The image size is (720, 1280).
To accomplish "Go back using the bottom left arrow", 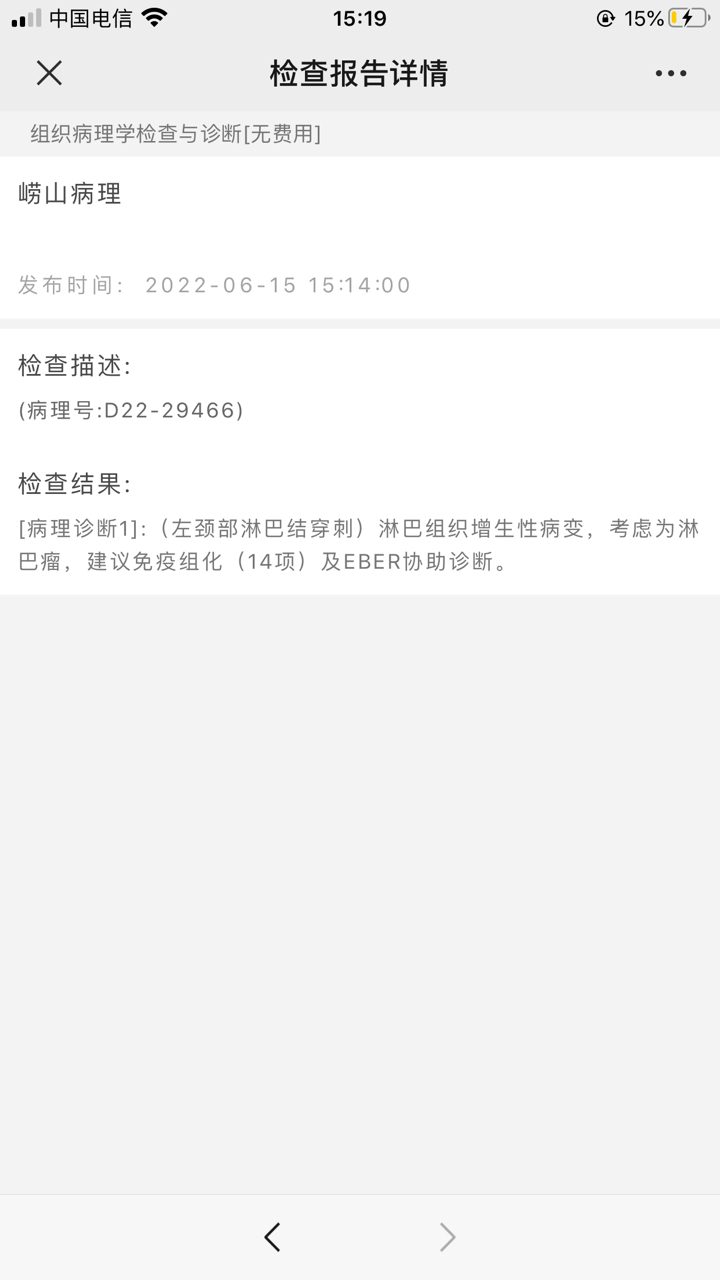I will [272, 1237].
